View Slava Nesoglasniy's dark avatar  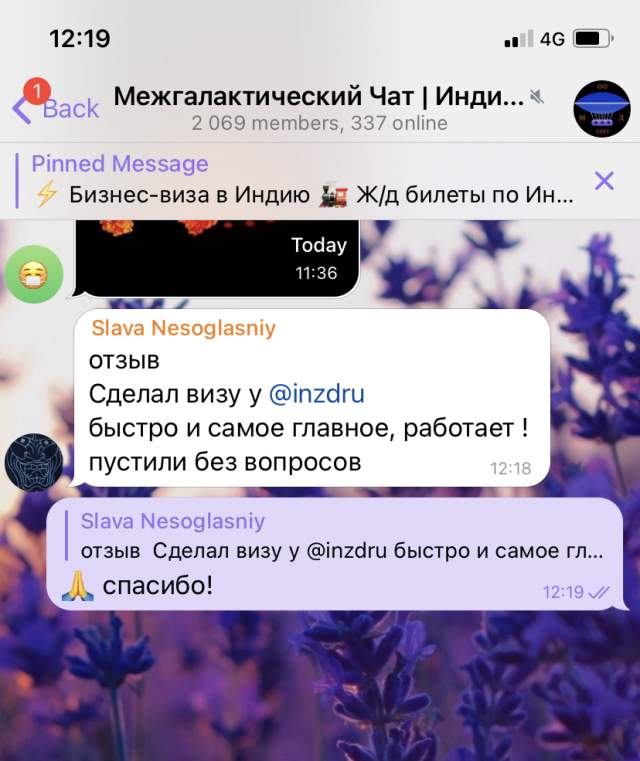click(33, 461)
